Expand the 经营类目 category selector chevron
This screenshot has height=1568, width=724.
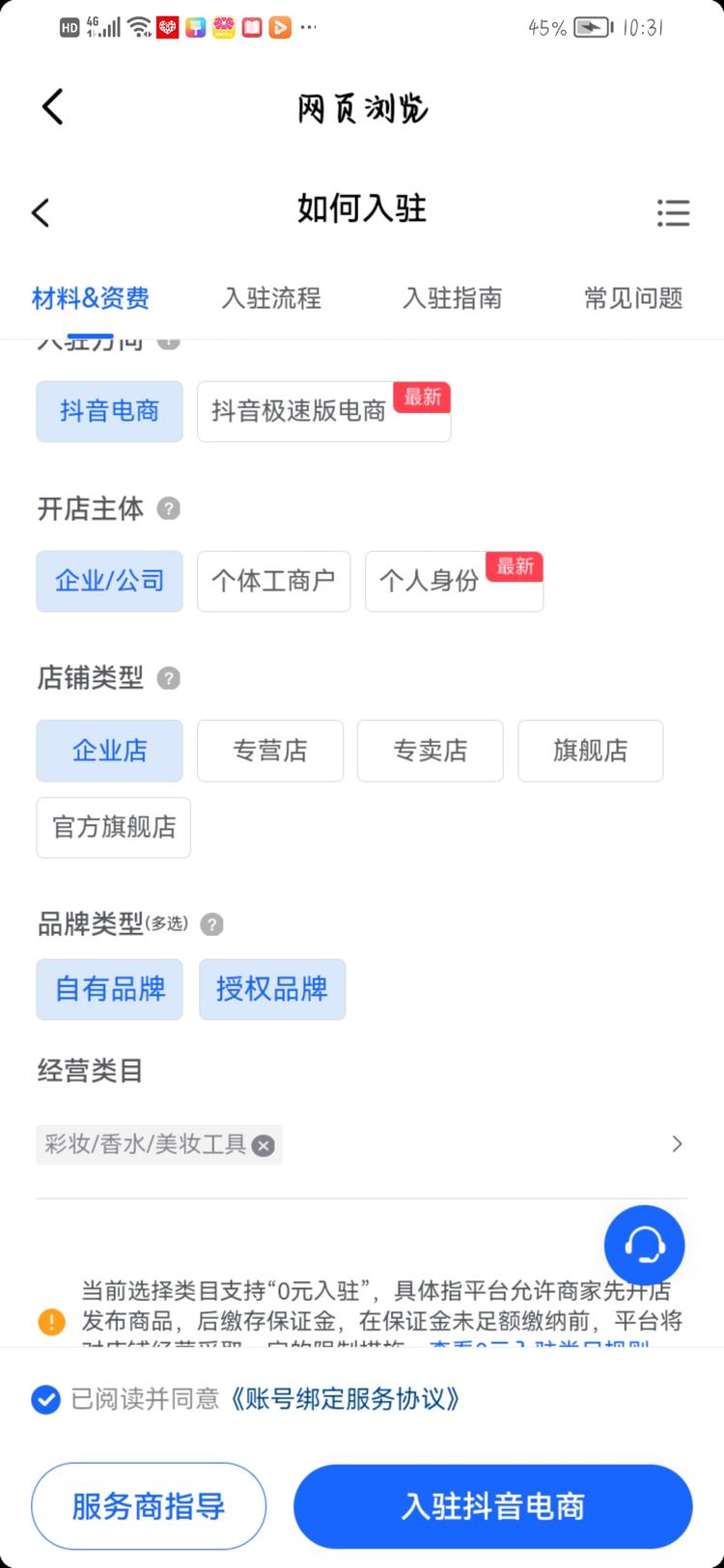(x=677, y=1142)
